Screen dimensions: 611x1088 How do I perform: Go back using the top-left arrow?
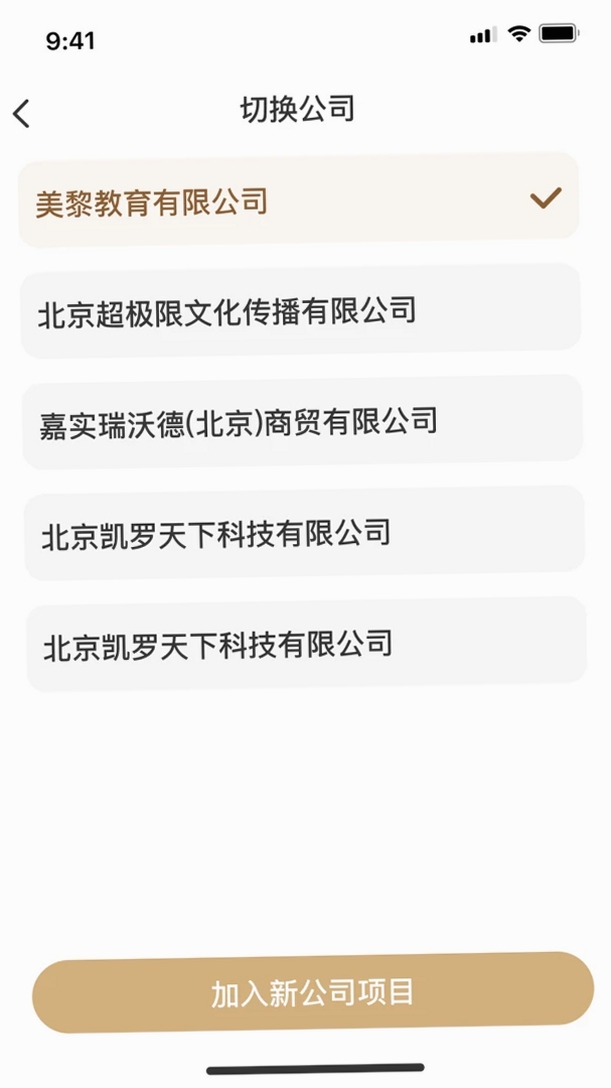pos(21,113)
